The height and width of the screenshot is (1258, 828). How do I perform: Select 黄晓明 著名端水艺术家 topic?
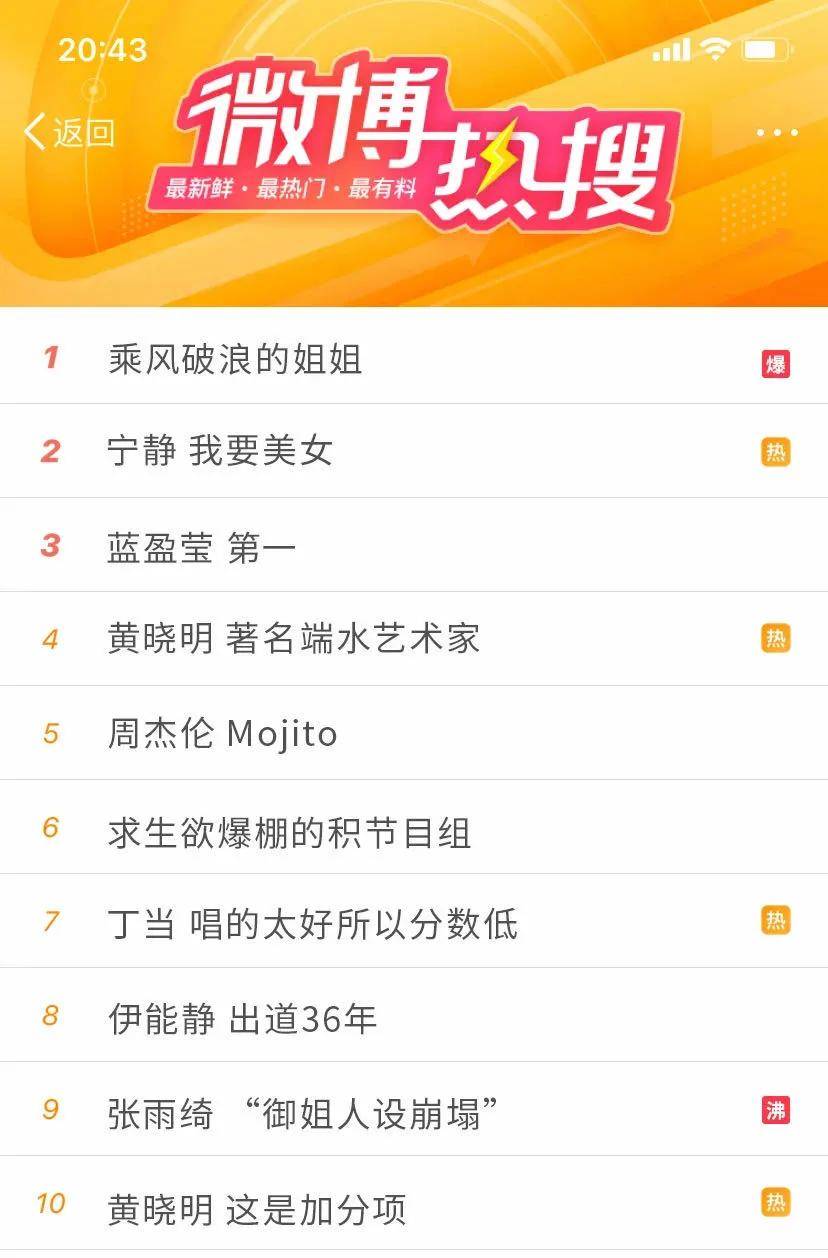click(294, 639)
